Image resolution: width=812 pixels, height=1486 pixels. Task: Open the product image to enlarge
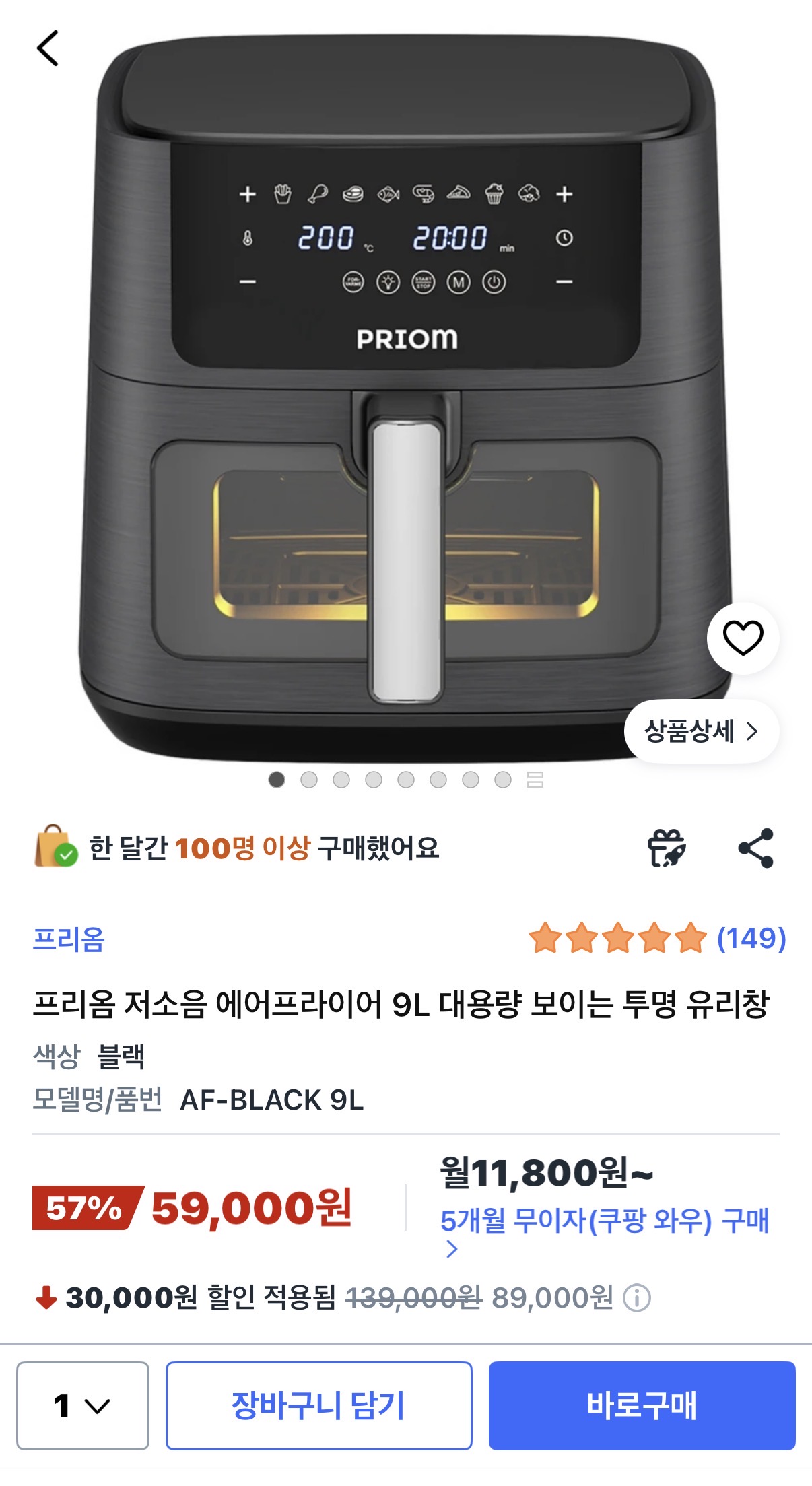click(x=406, y=404)
